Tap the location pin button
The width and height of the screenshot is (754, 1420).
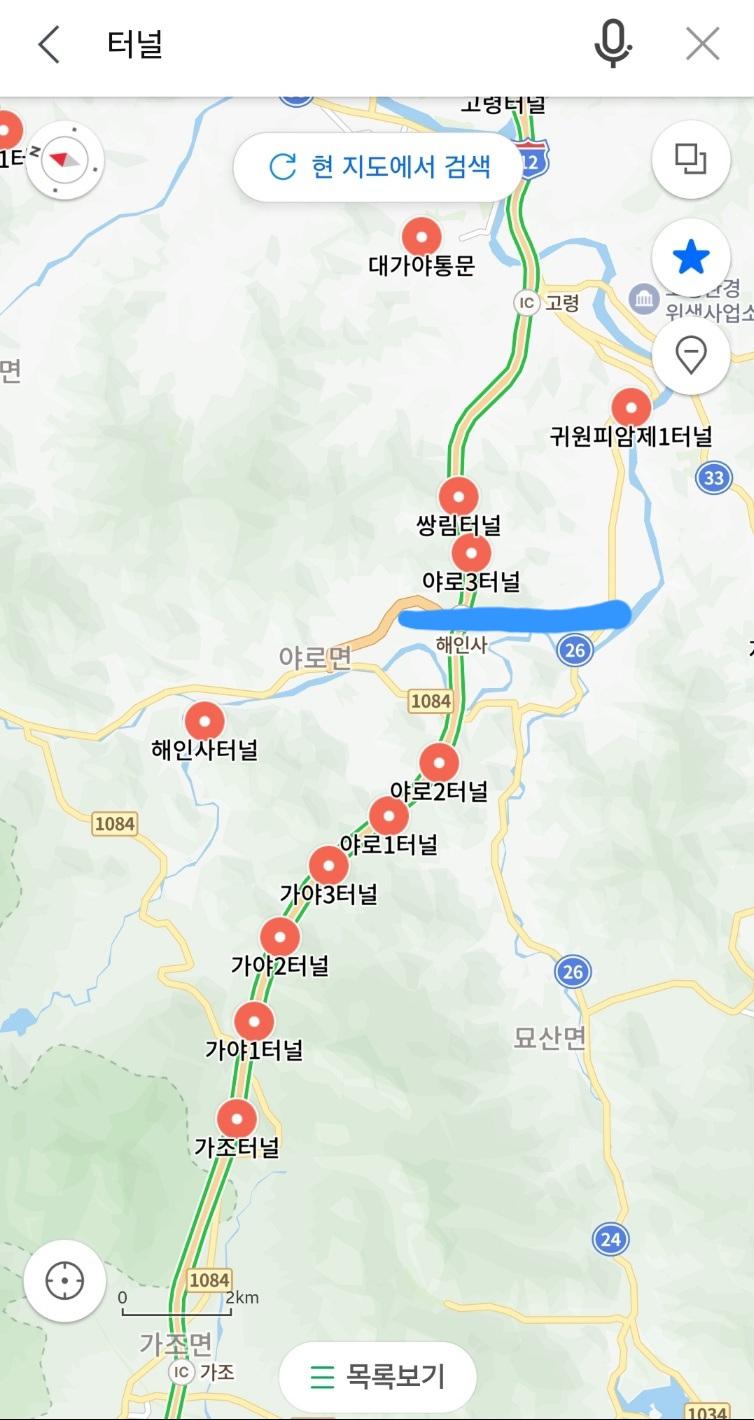click(690, 355)
